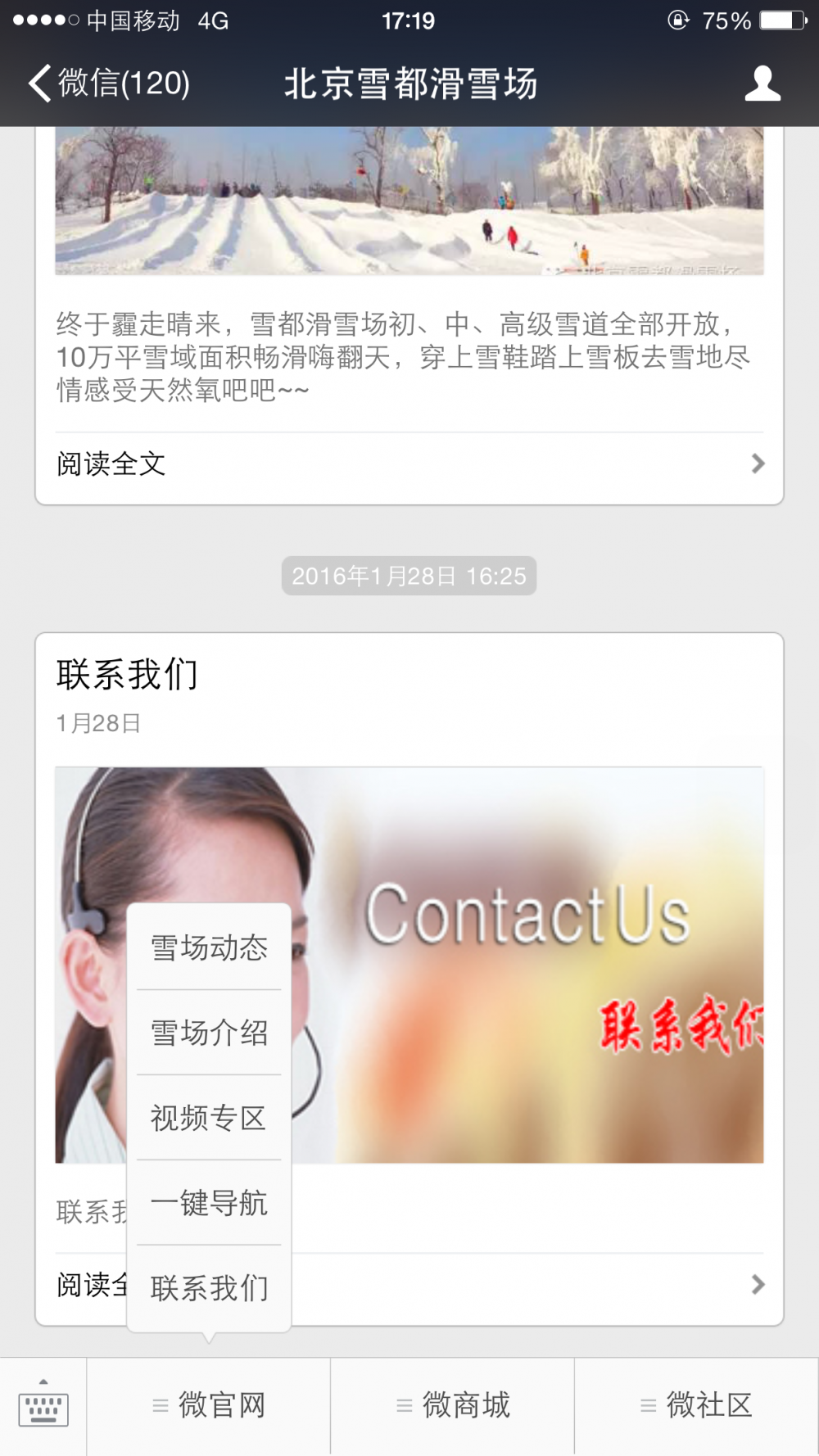Click the 微商城 menu icon button
This screenshot has width=819, height=1456.
[x=453, y=1404]
